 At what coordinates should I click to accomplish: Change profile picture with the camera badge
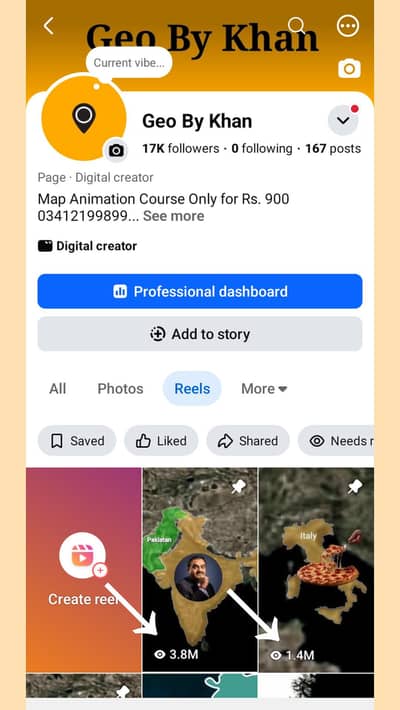coord(116,151)
